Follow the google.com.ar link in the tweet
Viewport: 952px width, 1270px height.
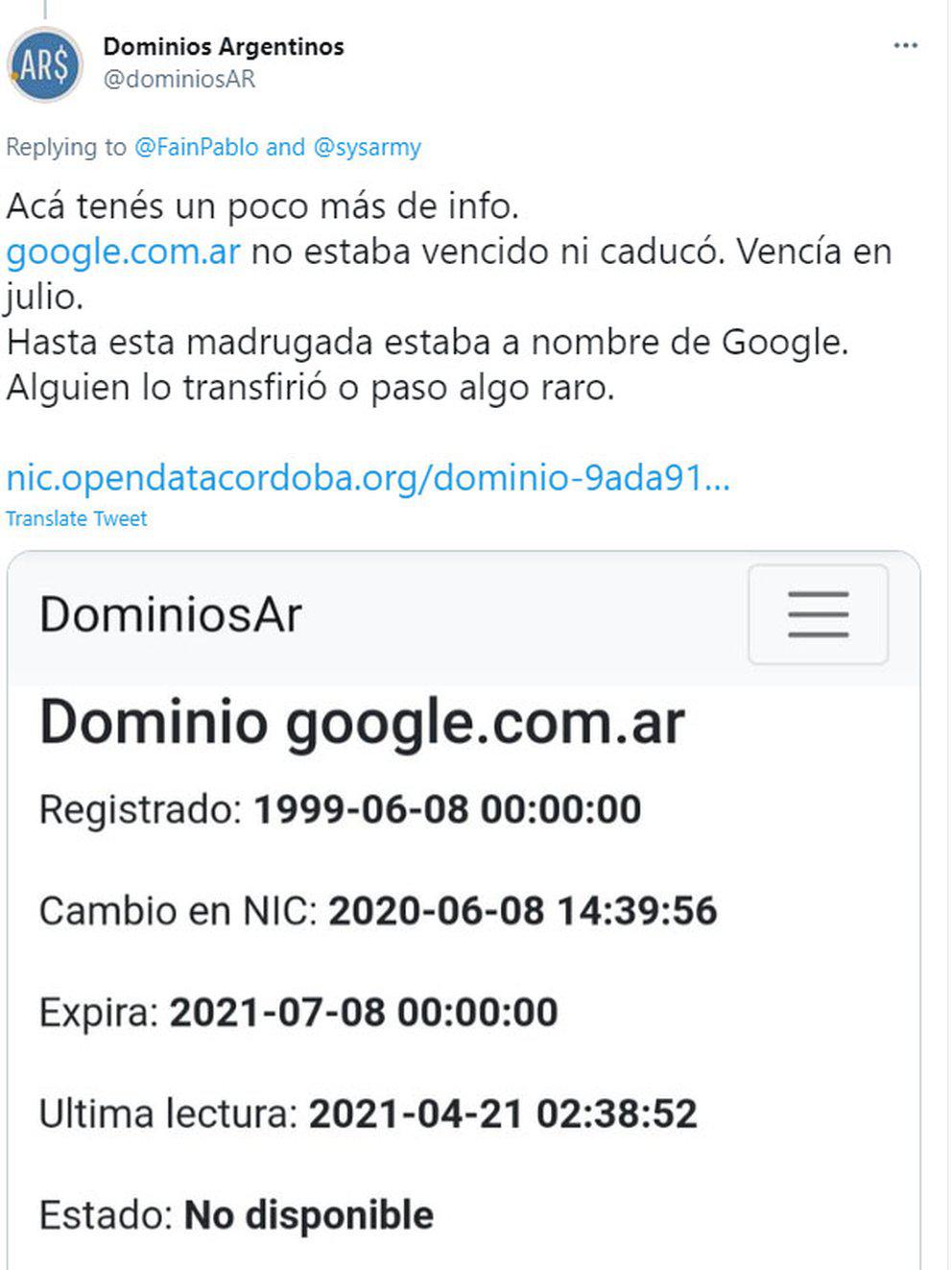click(123, 252)
